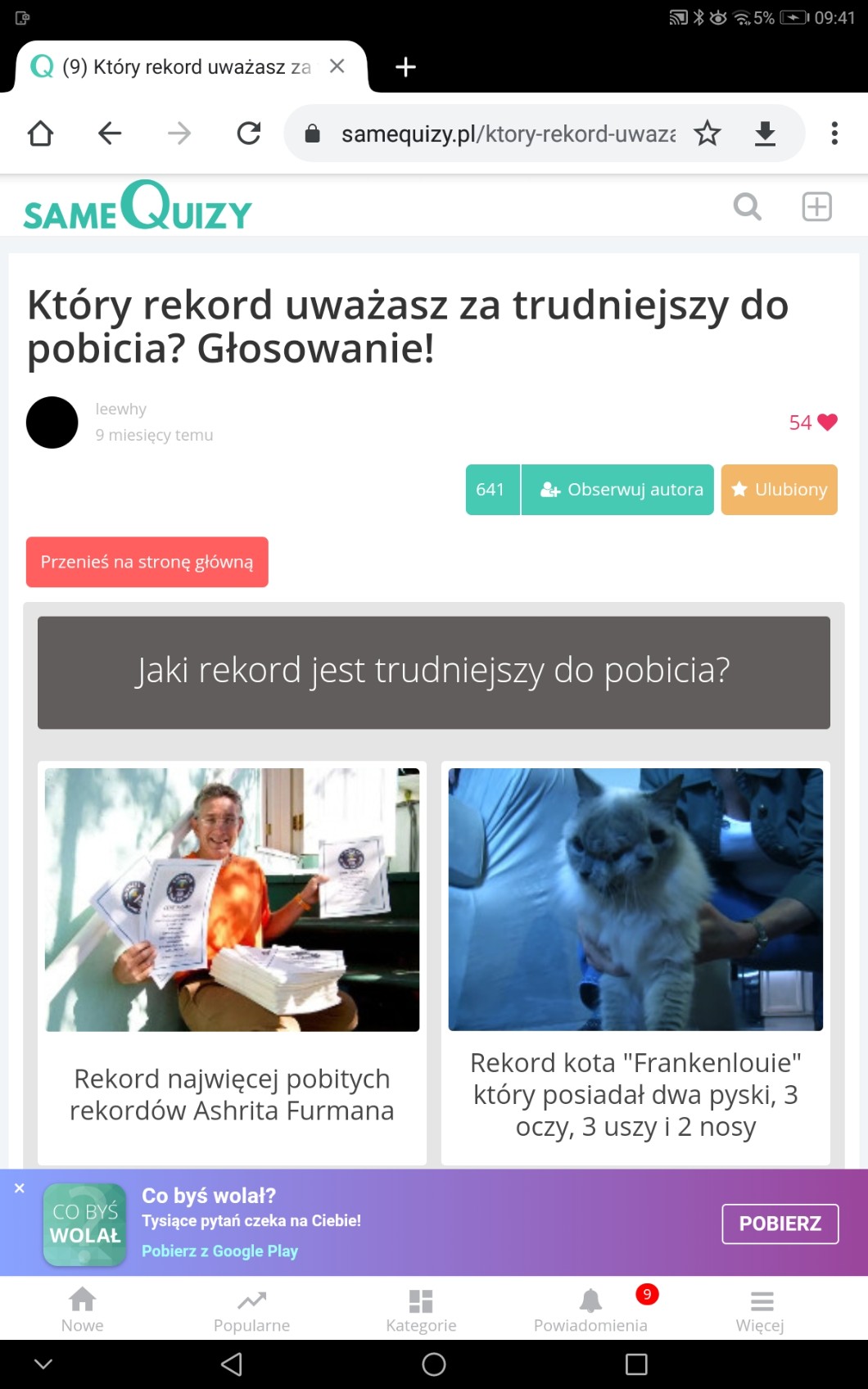Image resolution: width=868 pixels, height=1389 pixels.
Task: Like the quiz with the heart icon
Action: tap(827, 423)
